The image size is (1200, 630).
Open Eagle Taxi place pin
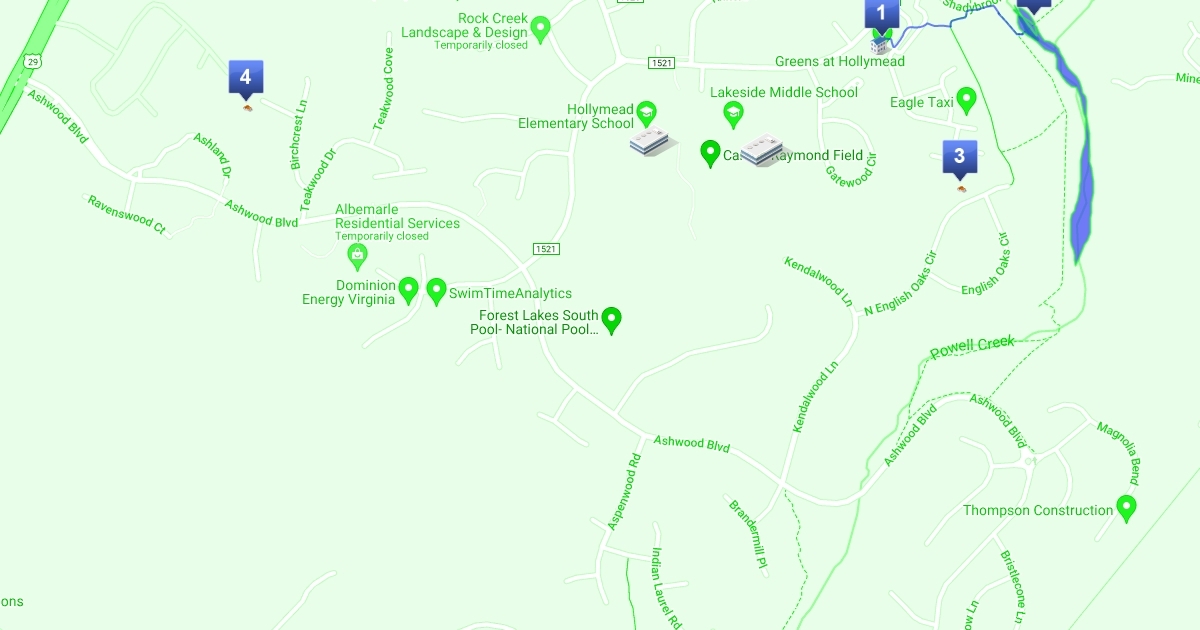(x=965, y=100)
